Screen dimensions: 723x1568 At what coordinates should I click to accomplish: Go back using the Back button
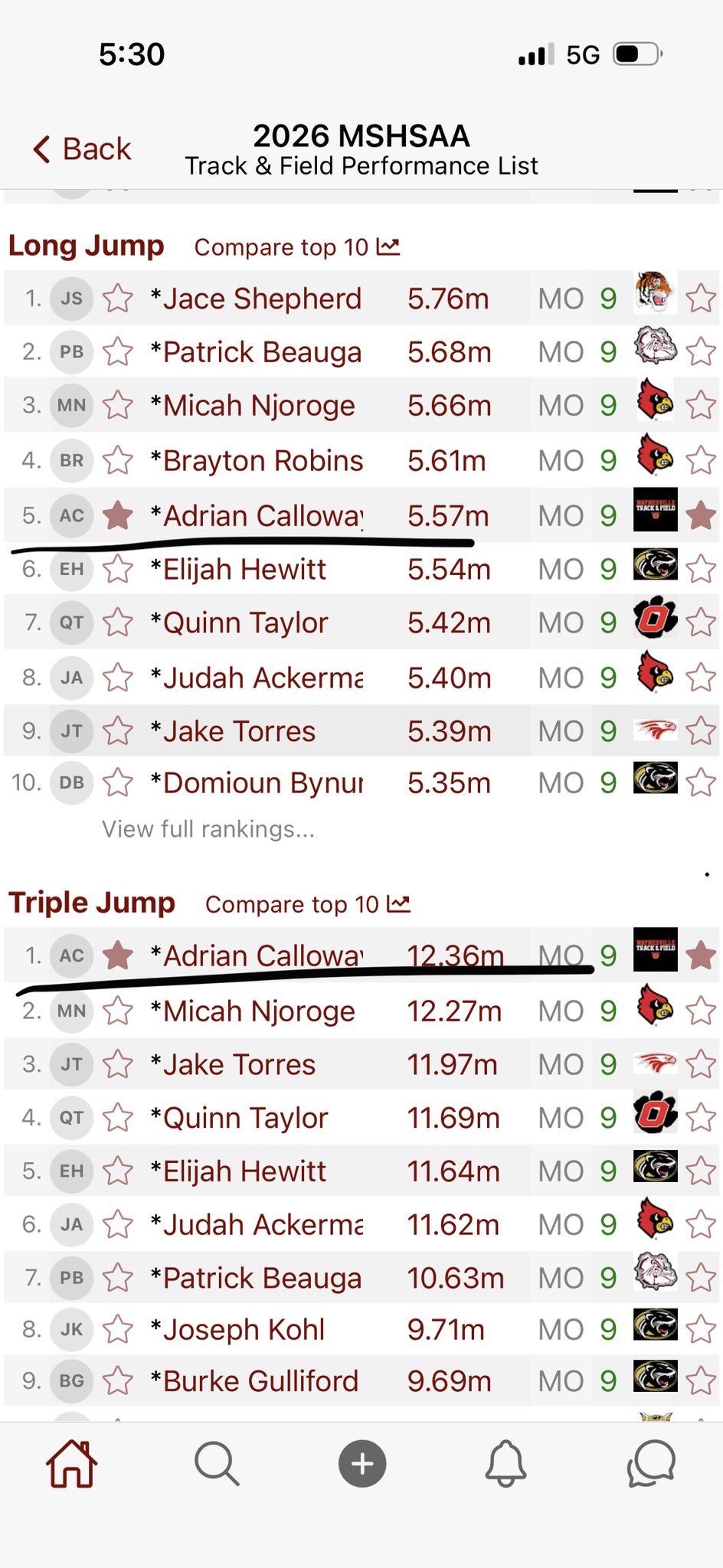tap(83, 149)
